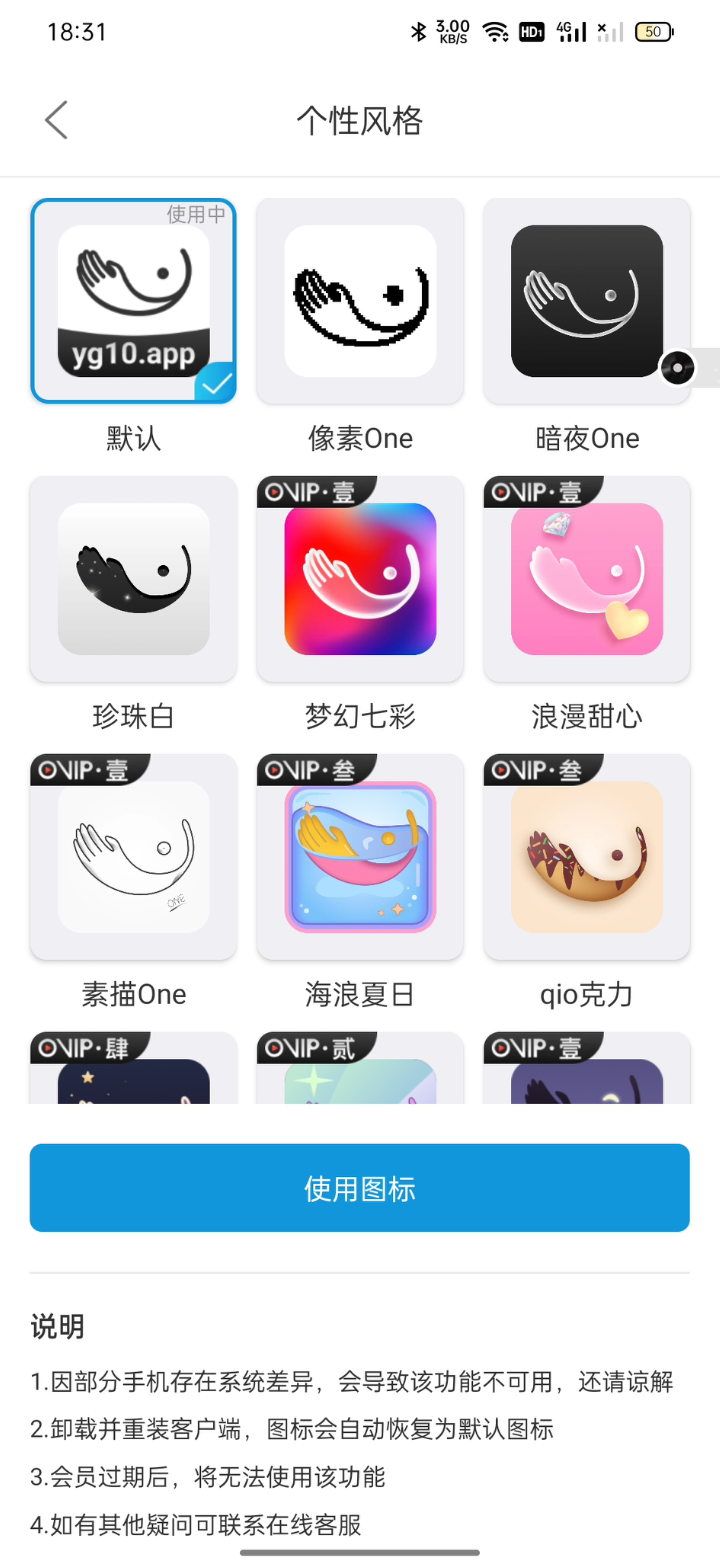Tap the gesture navigation bar at screen bottom
This screenshot has width=720, height=1560.
pyautogui.click(x=360, y=1551)
